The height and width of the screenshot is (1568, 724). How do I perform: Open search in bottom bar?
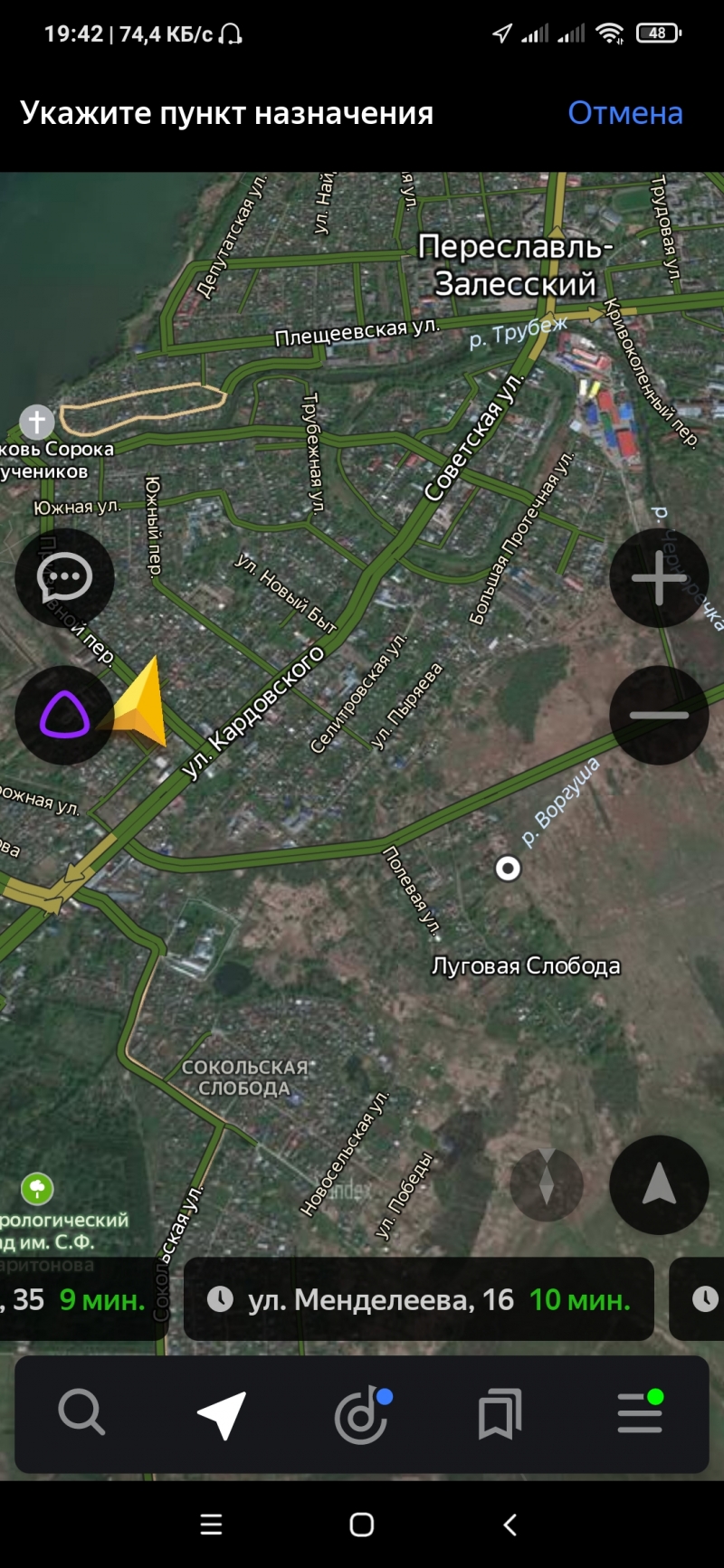[x=82, y=1413]
